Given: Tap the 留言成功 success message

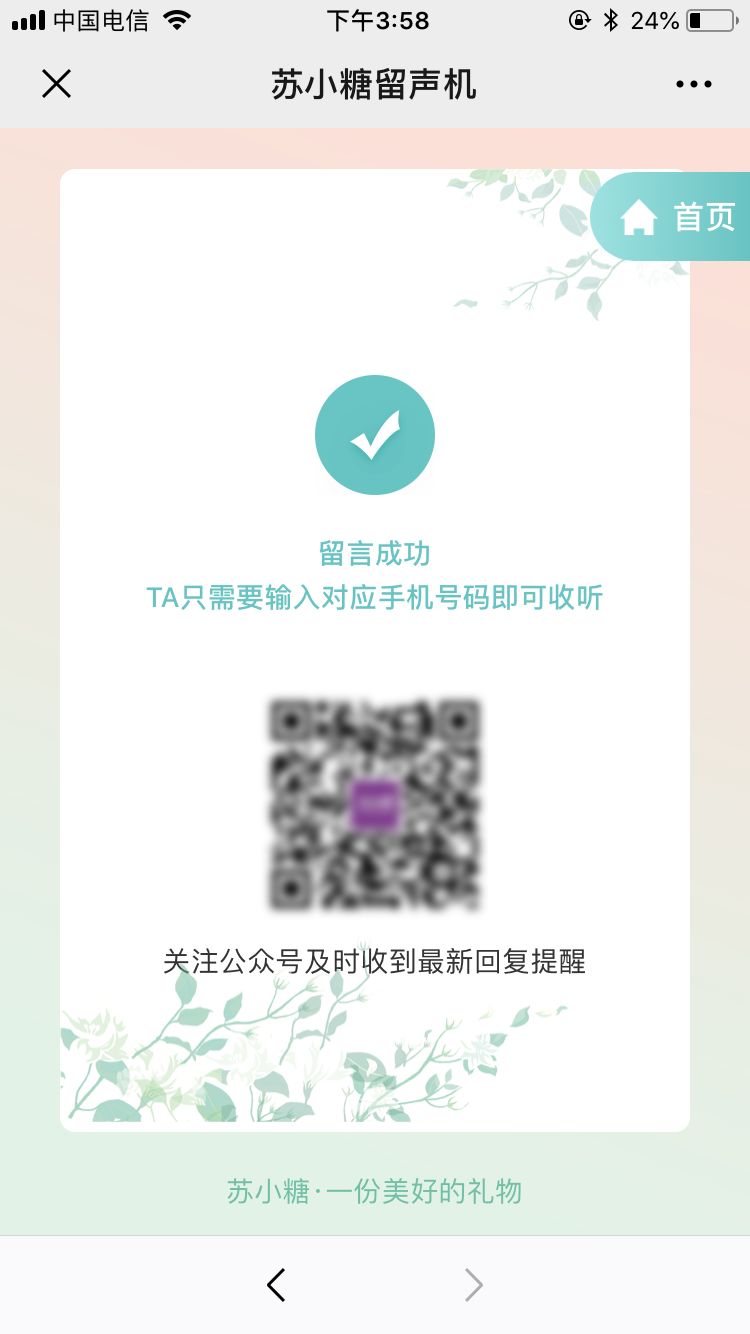Looking at the screenshot, I should (375, 552).
